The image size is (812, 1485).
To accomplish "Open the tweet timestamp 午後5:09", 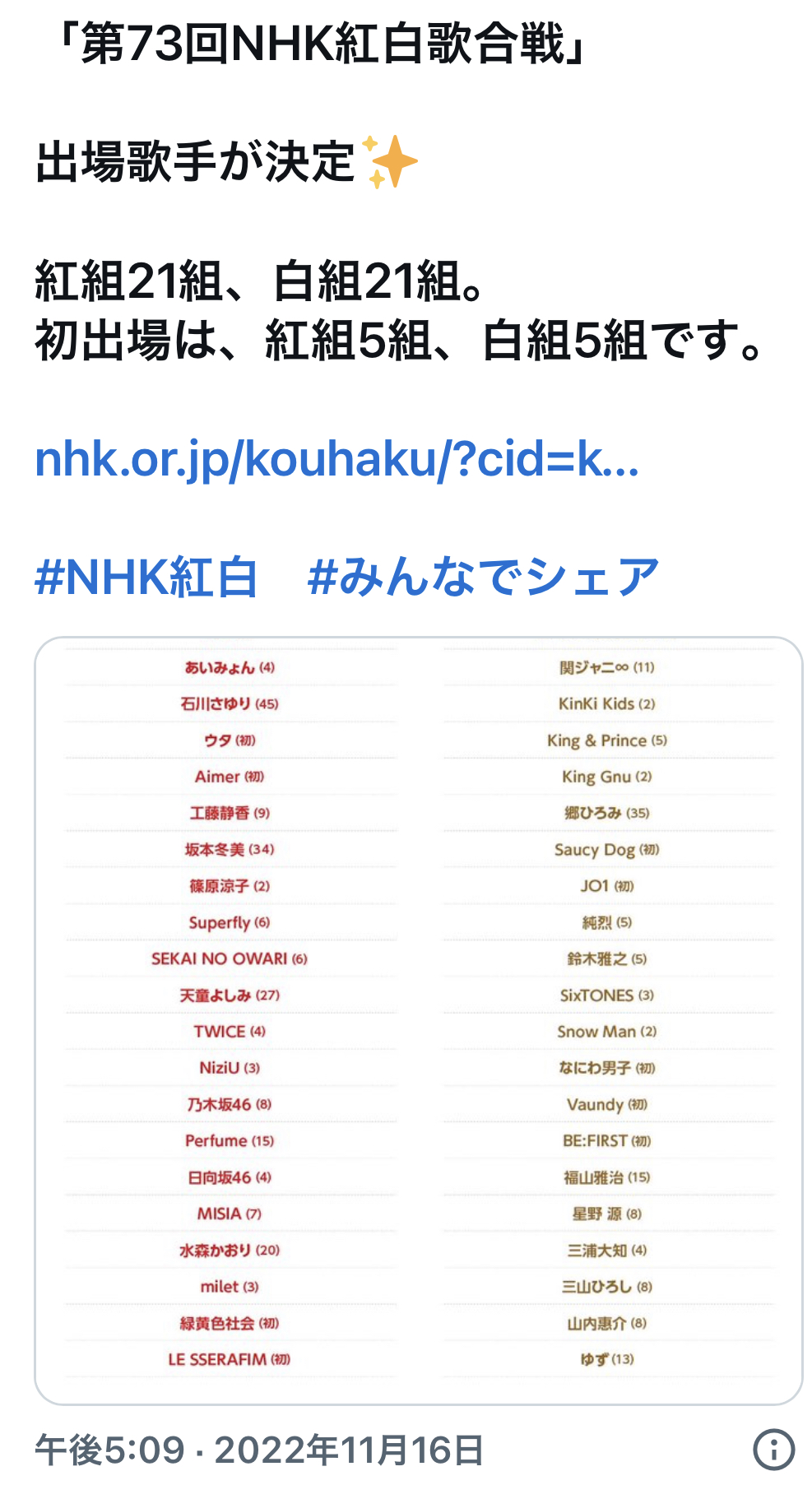I will point(109,1450).
